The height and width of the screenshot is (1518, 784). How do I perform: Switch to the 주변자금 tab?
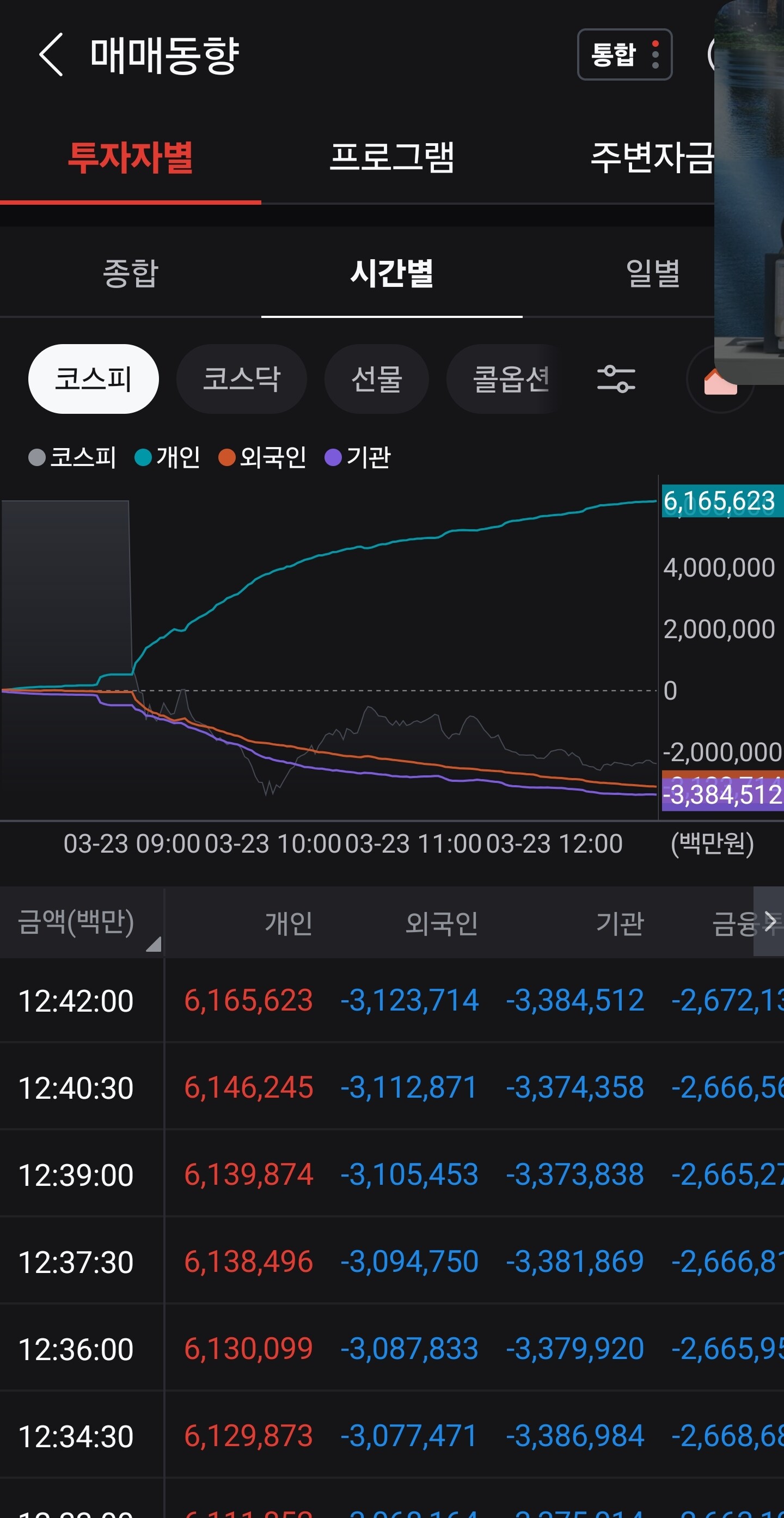pyautogui.click(x=651, y=157)
